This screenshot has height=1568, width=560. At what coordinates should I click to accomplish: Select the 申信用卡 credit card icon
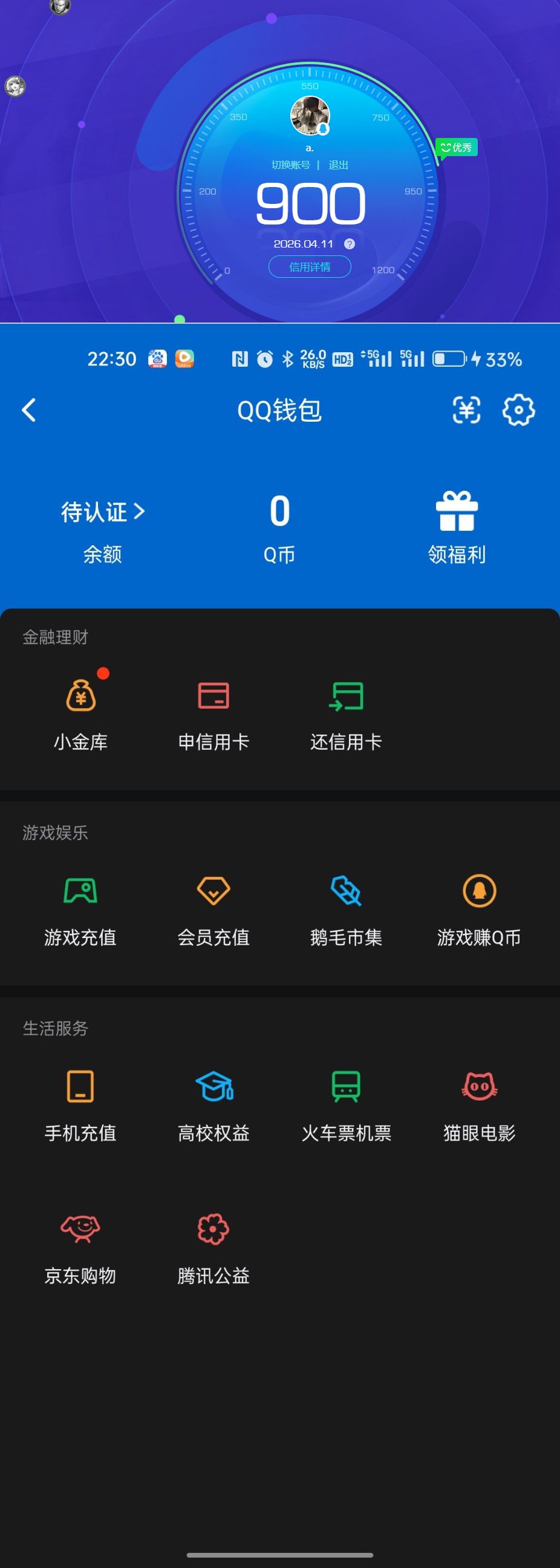[213, 697]
